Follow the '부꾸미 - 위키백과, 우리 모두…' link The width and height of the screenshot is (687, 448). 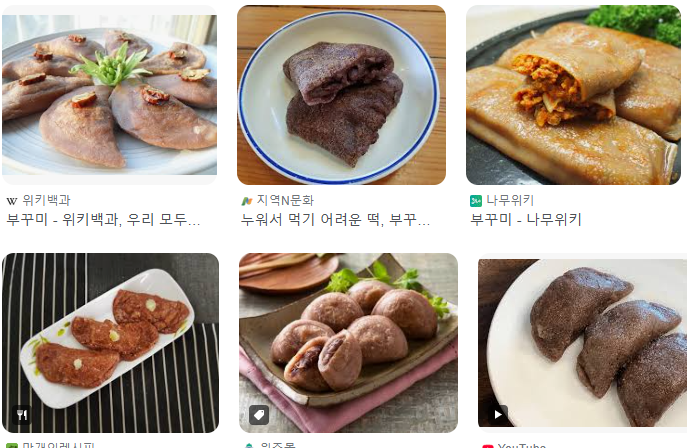(104, 219)
